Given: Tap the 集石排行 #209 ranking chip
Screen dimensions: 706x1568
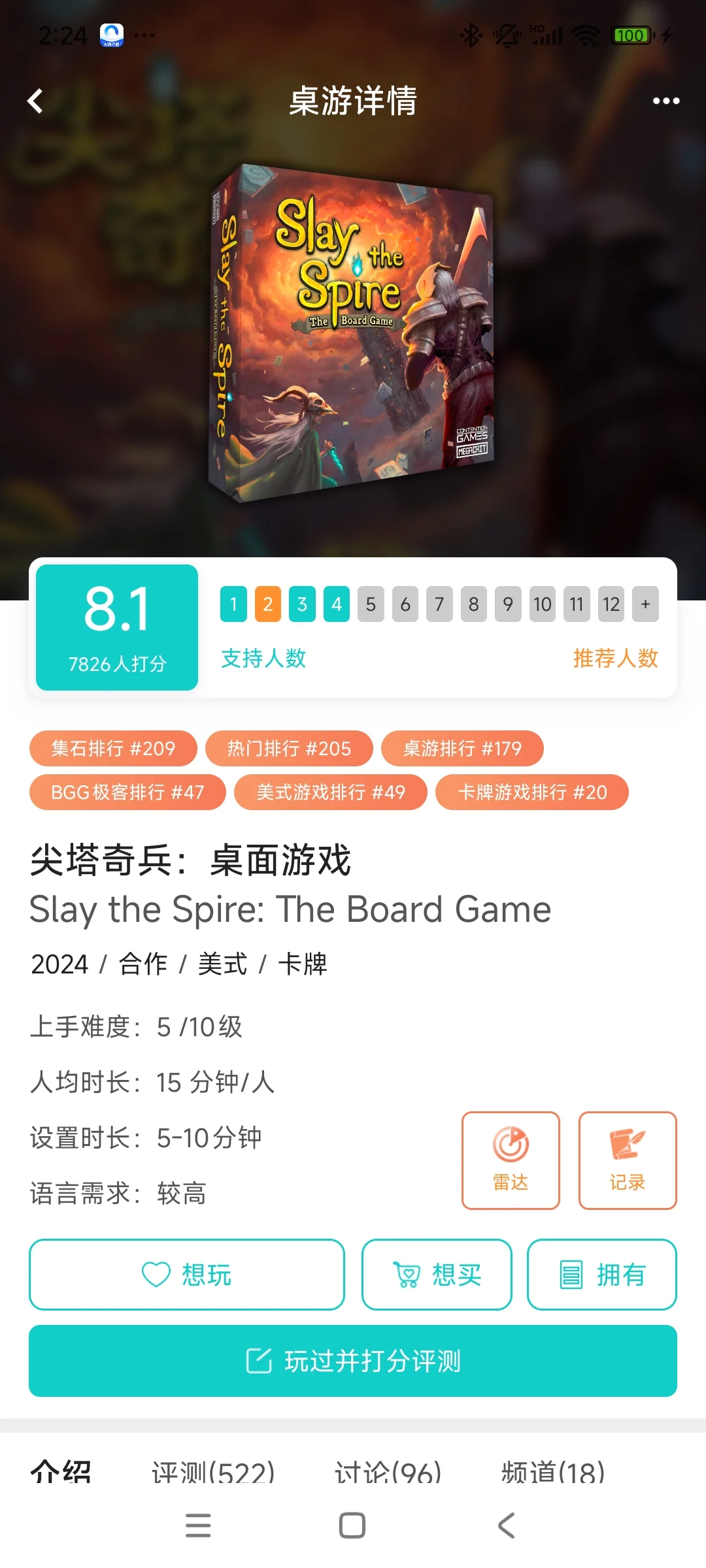Looking at the screenshot, I should coord(113,748).
